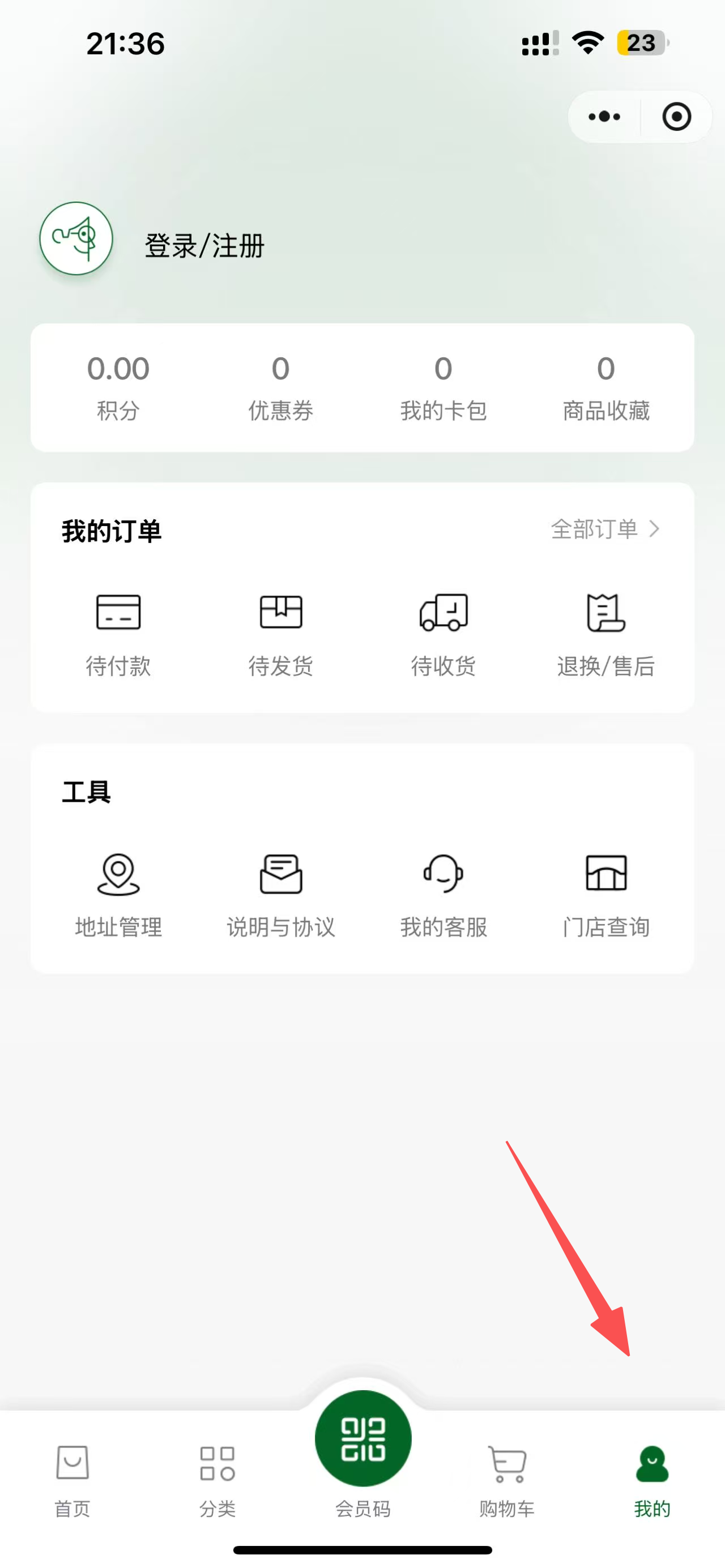Switch to the 分类 categories tab
The image size is (725, 1568).
pos(217,1481)
